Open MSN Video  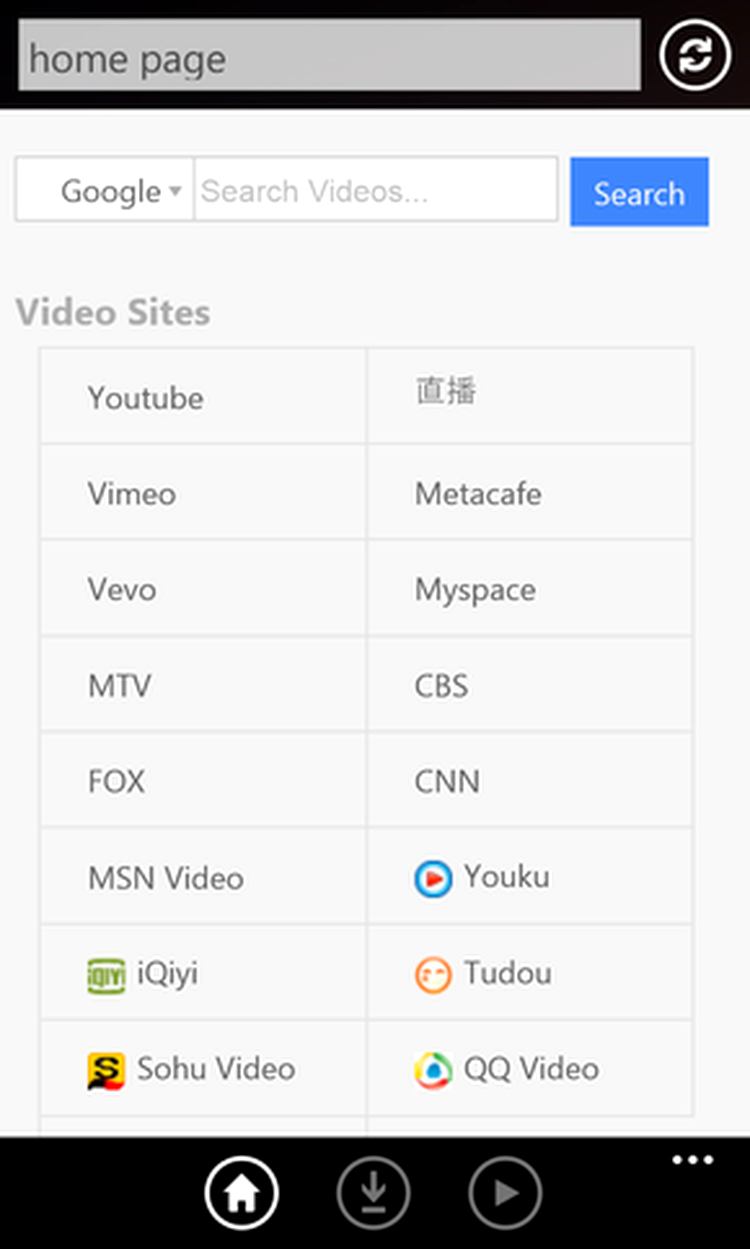point(203,877)
